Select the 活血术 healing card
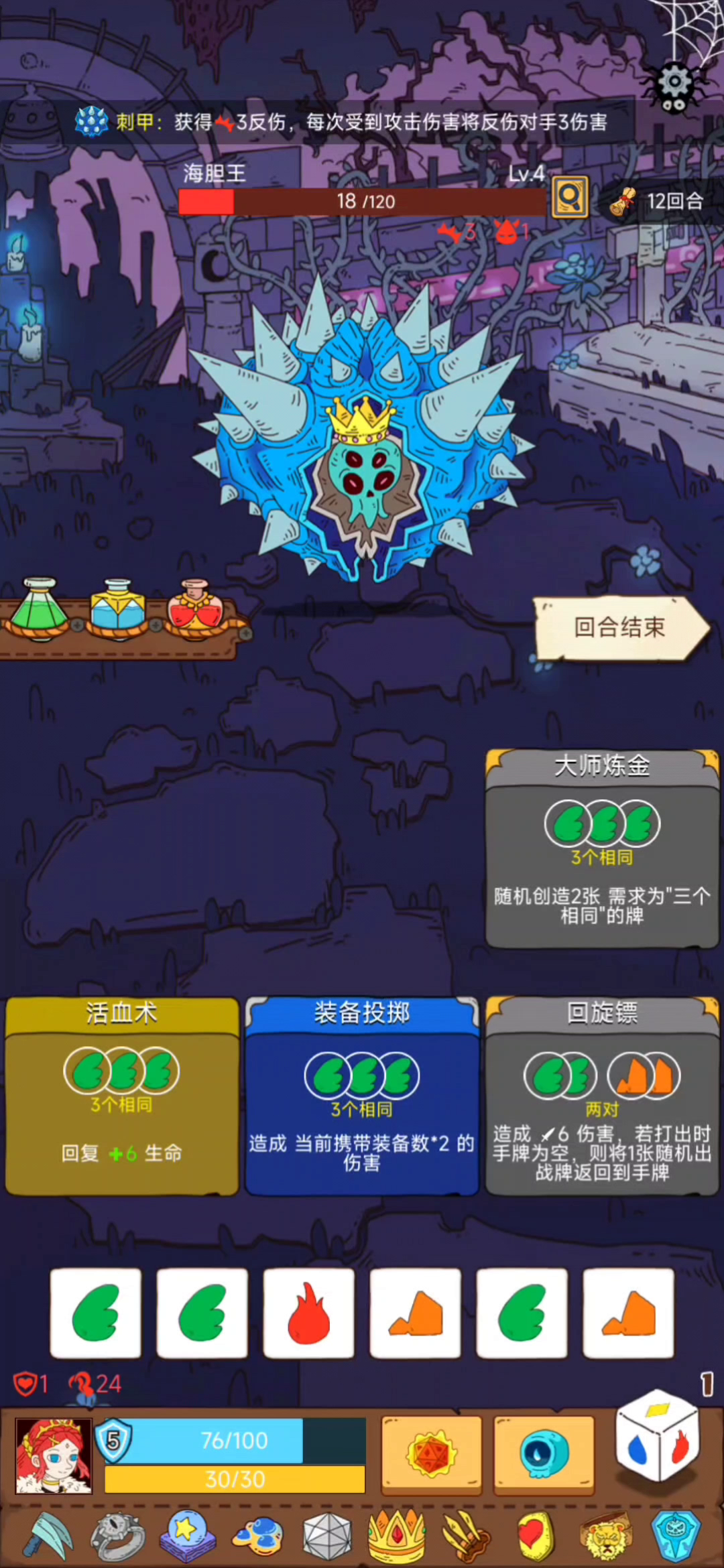 (122, 1096)
